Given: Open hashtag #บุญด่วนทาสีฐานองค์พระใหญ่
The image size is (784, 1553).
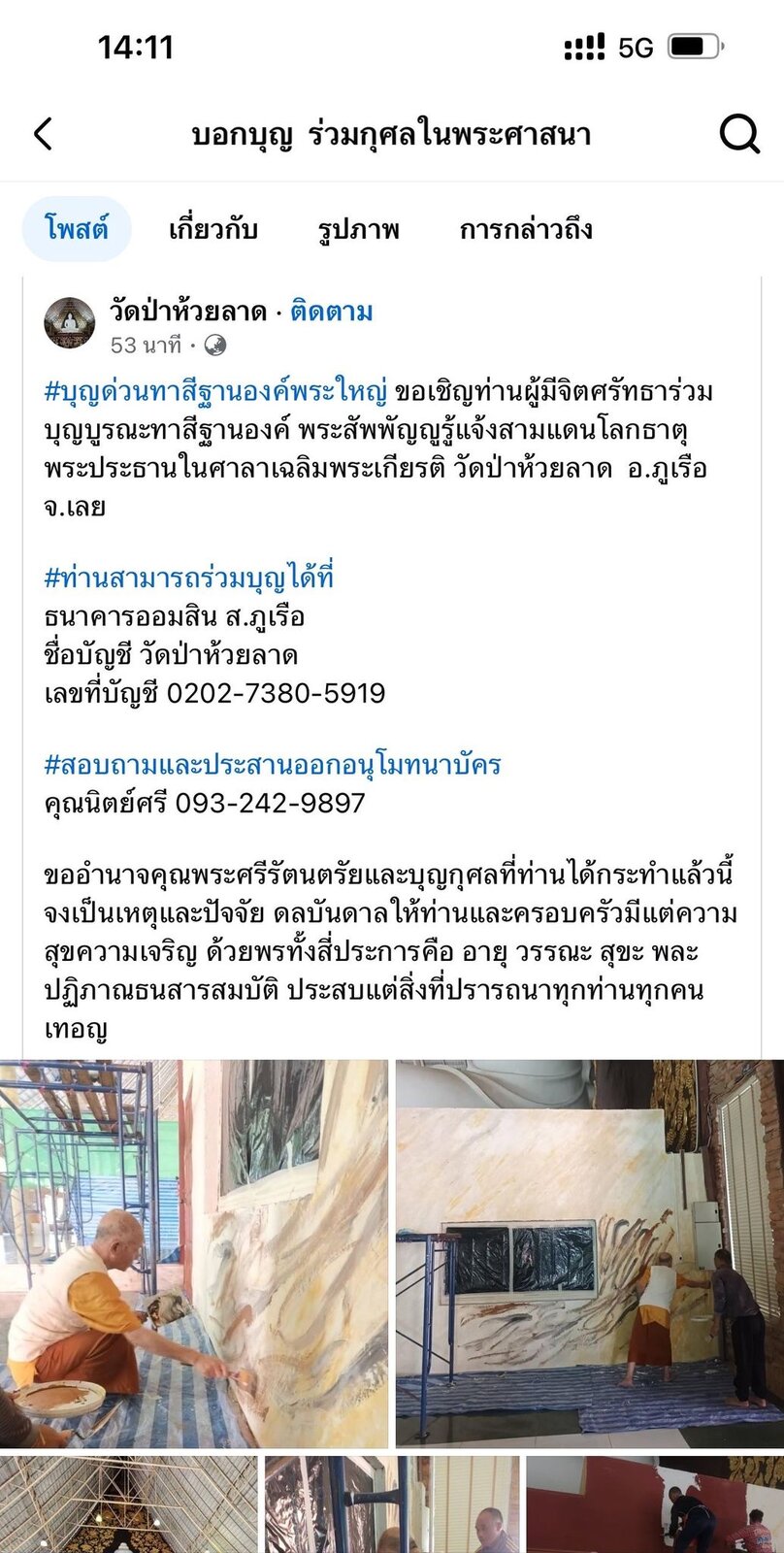Looking at the screenshot, I should click(215, 391).
